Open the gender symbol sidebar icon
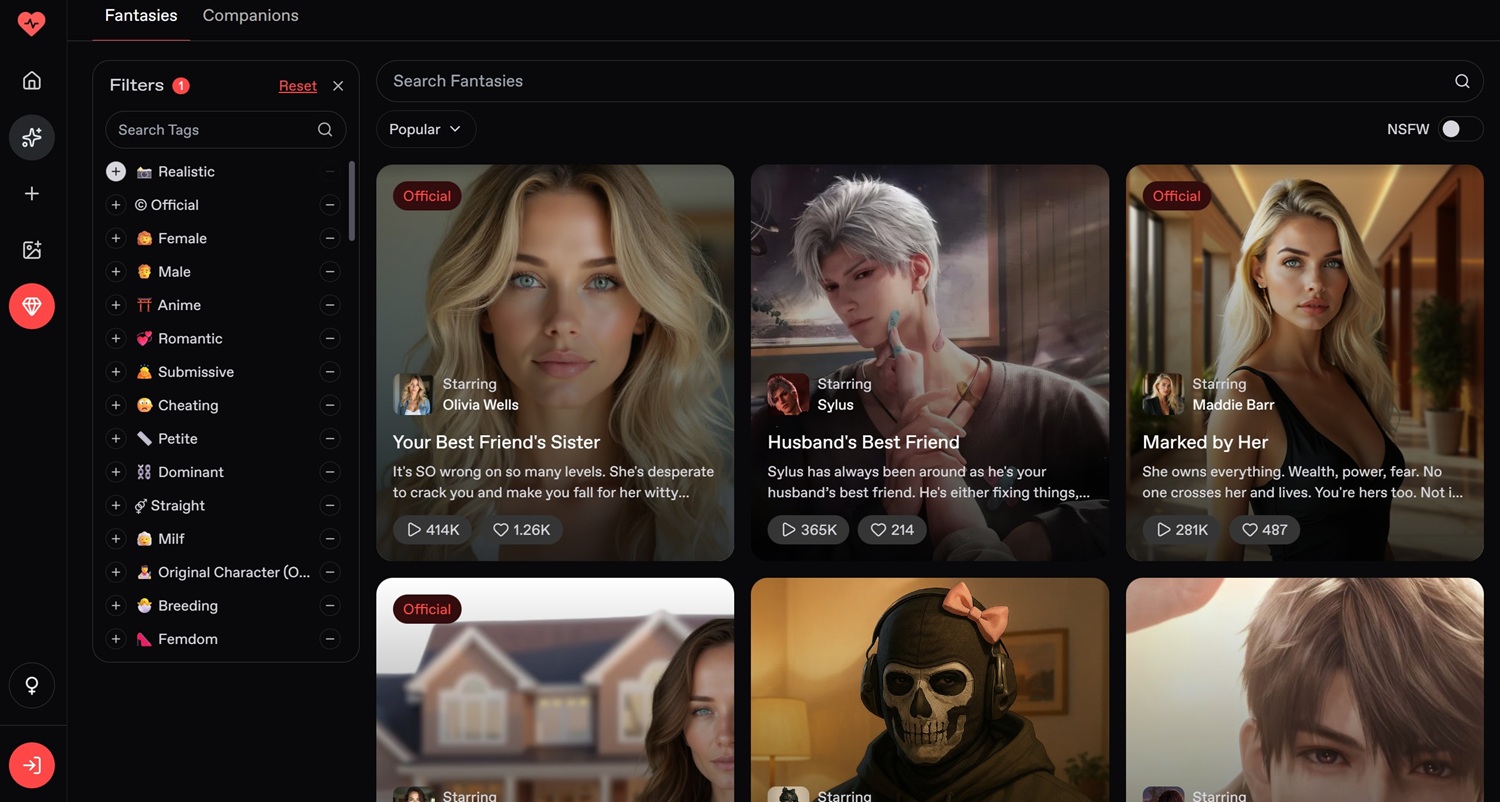The image size is (1500, 802). point(32,685)
